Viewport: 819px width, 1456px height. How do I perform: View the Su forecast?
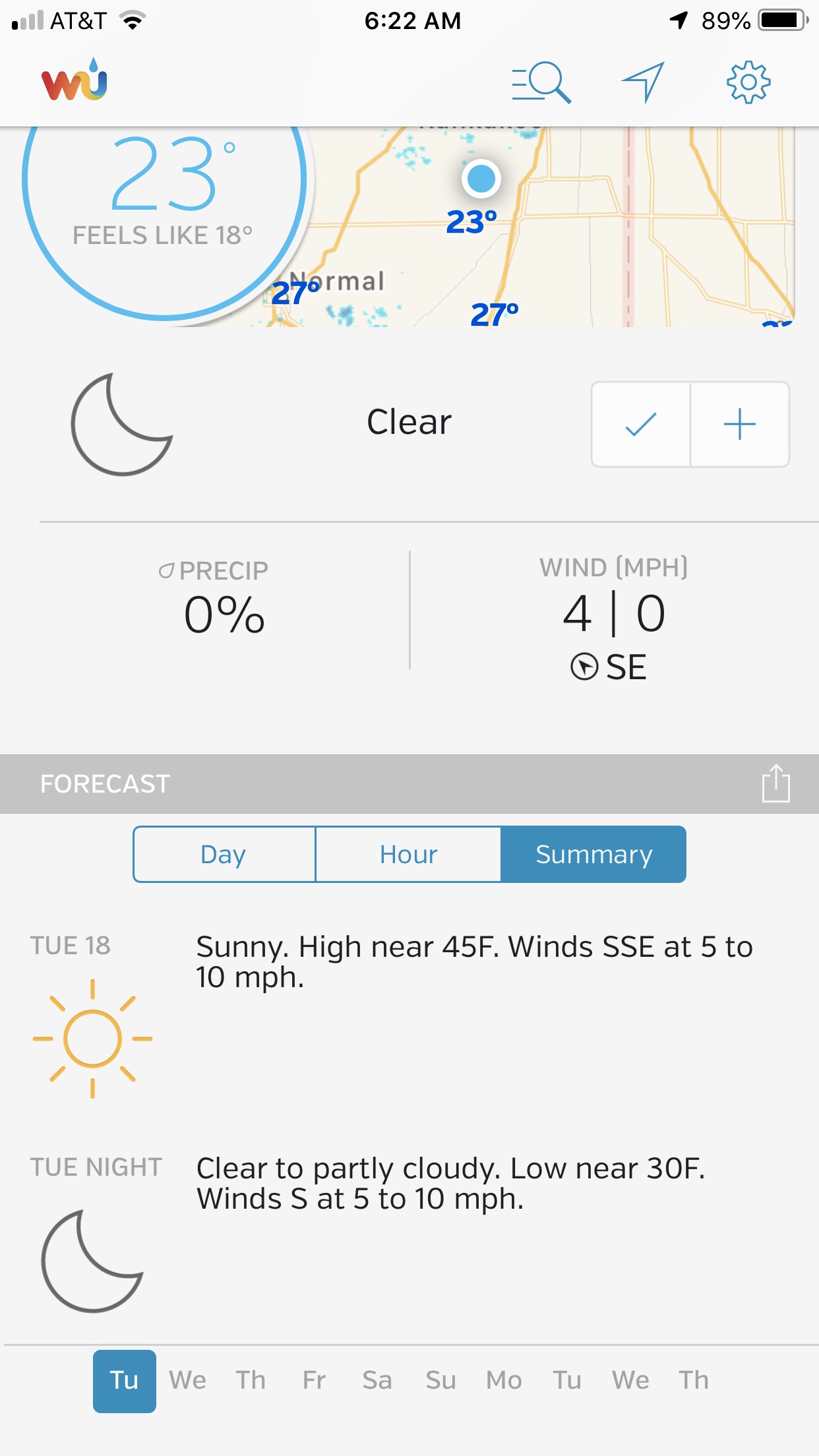click(440, 1381)
